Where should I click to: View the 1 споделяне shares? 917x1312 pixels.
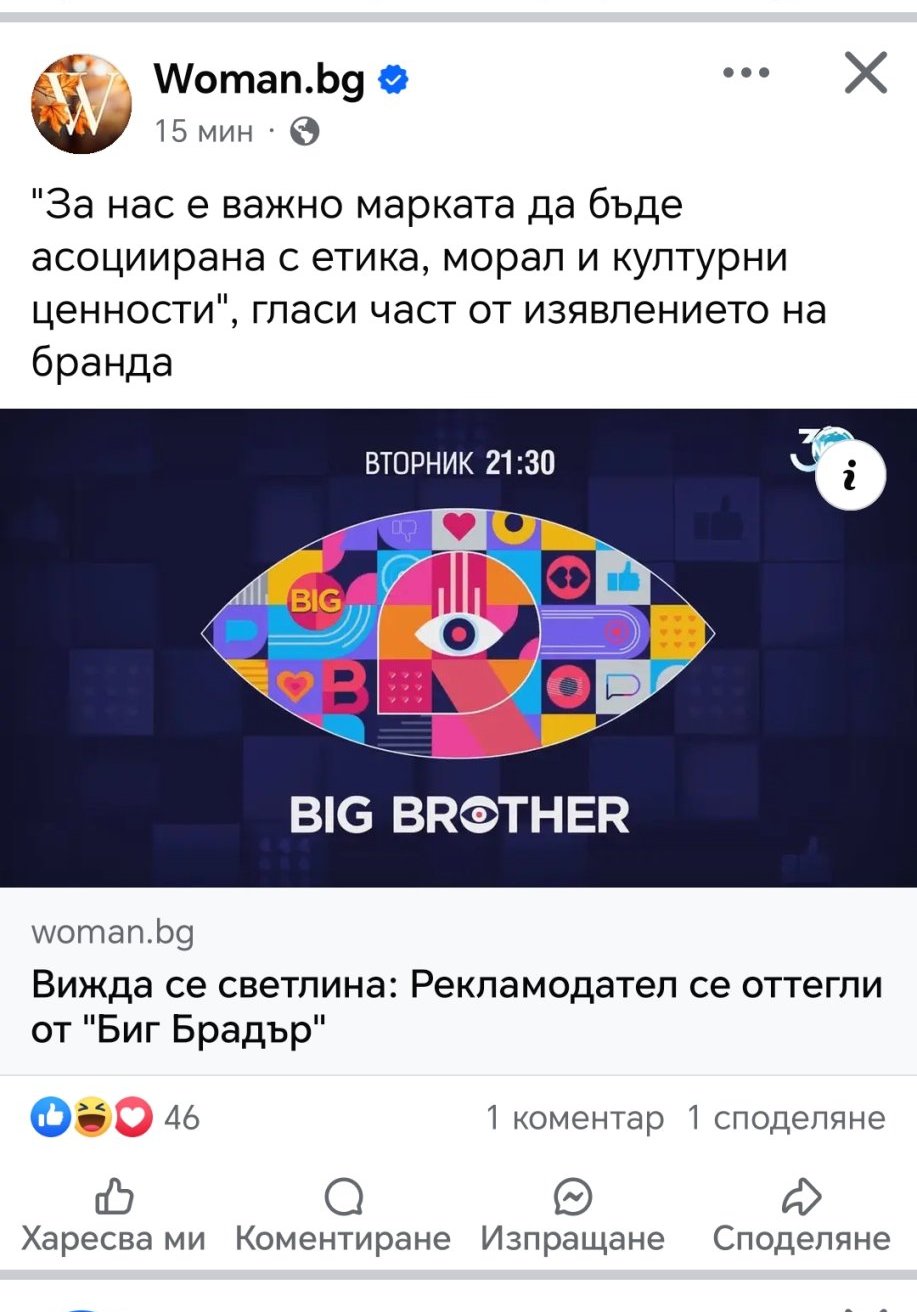785,1117
